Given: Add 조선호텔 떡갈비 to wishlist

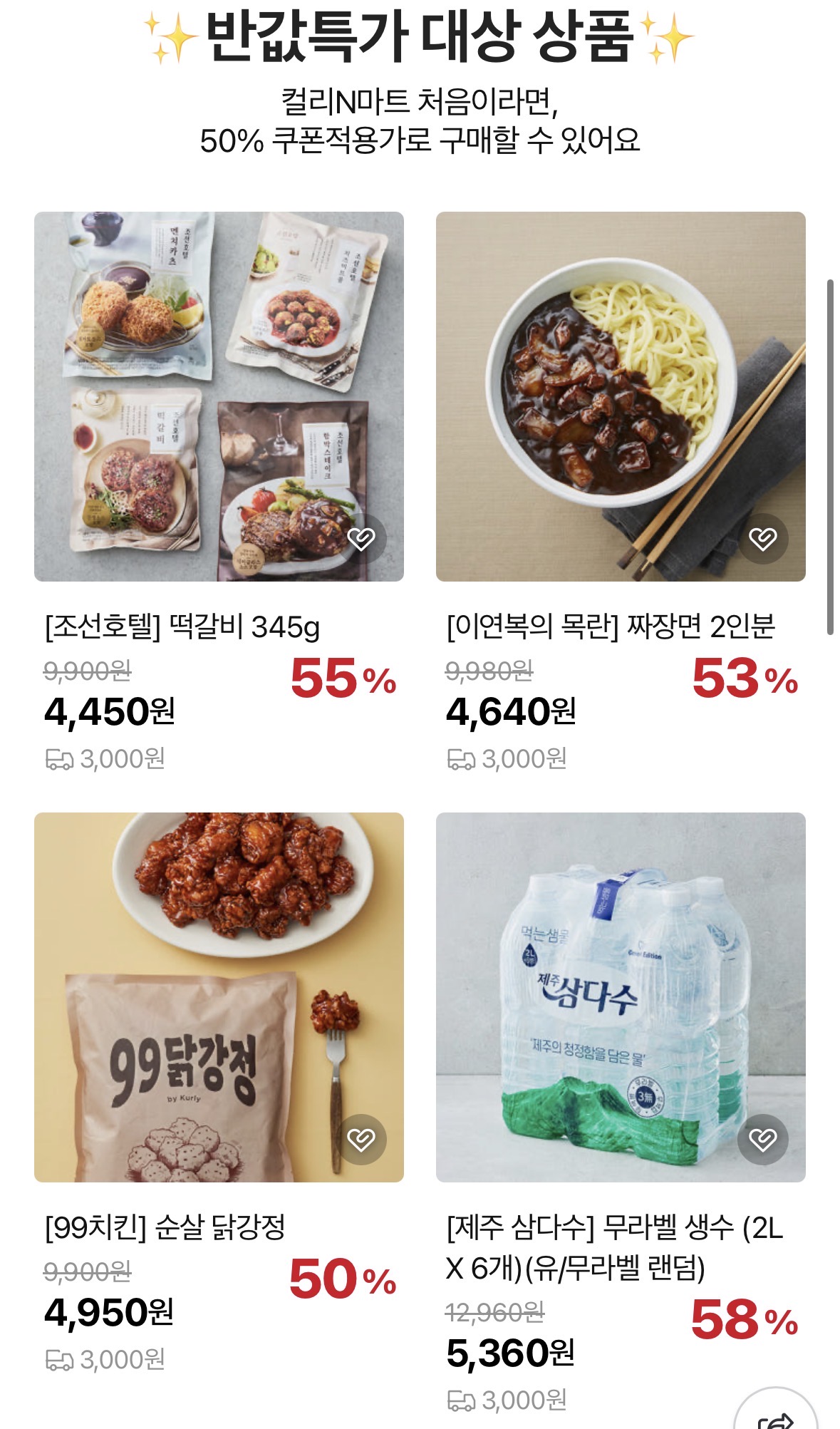Looking at the screenshot, I should coord(361,539).
